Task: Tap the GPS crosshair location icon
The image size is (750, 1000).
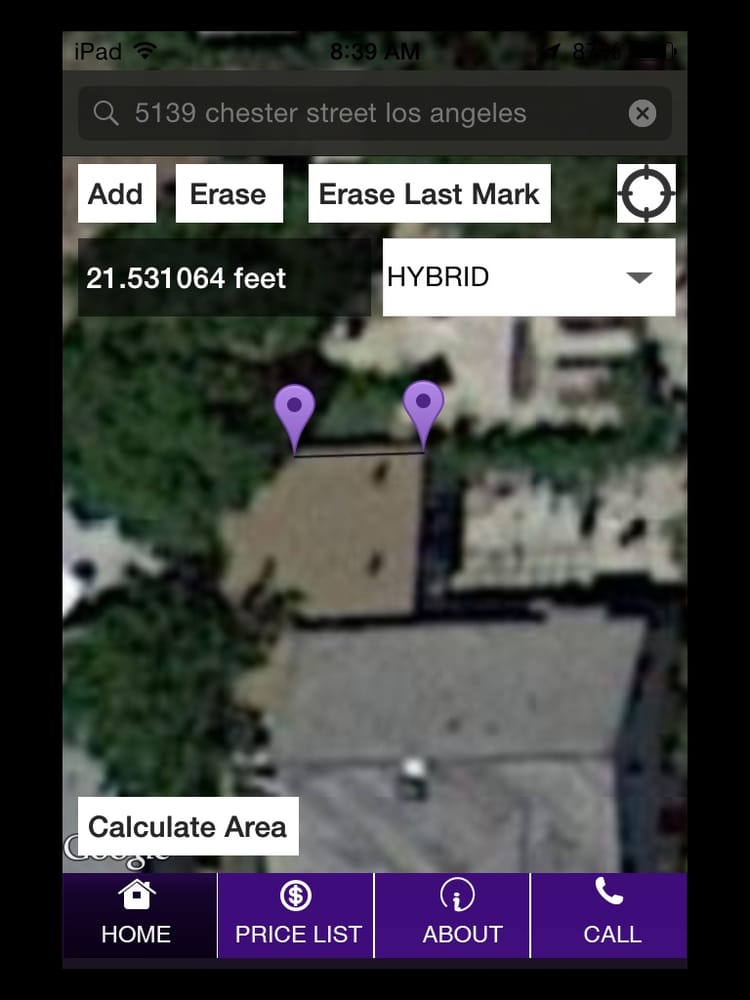Action: point(646,193)
